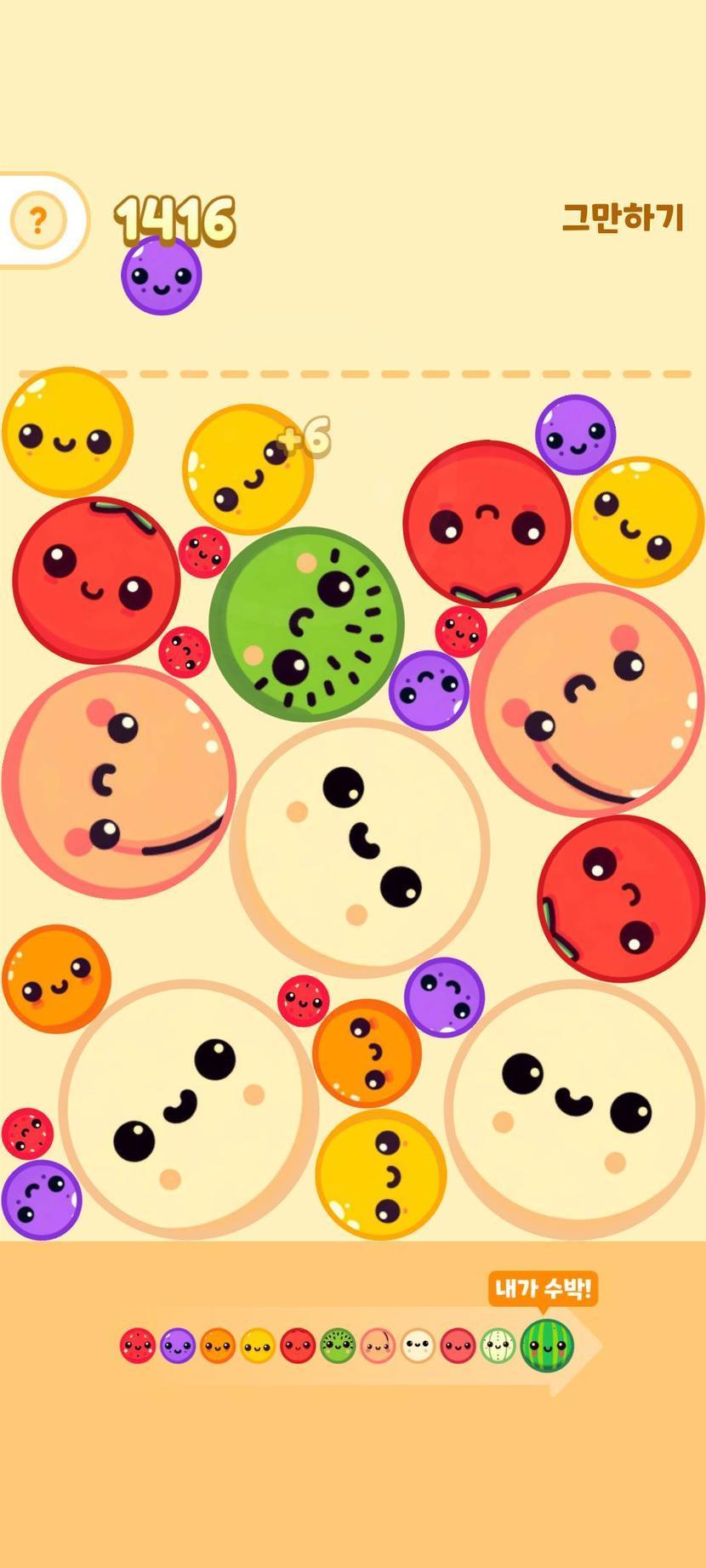This screenshot has height=1568, width=706.
Task: Tap 그만하기 to quit the game
Action: [x=623, y=218]
